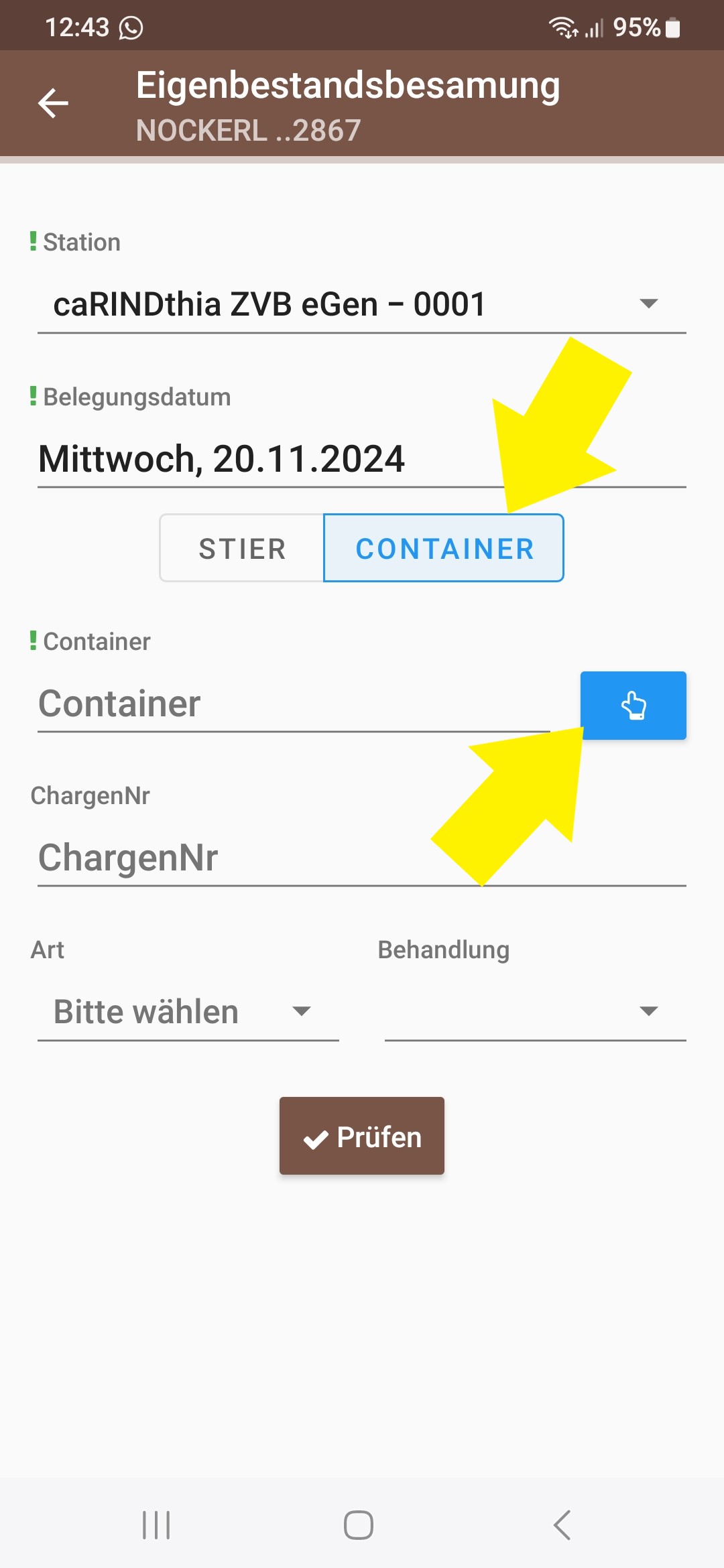Open the recent apps overview
Viewport: 724px width, 1568px height.
pyautogui.click(x=156, y=1525)
